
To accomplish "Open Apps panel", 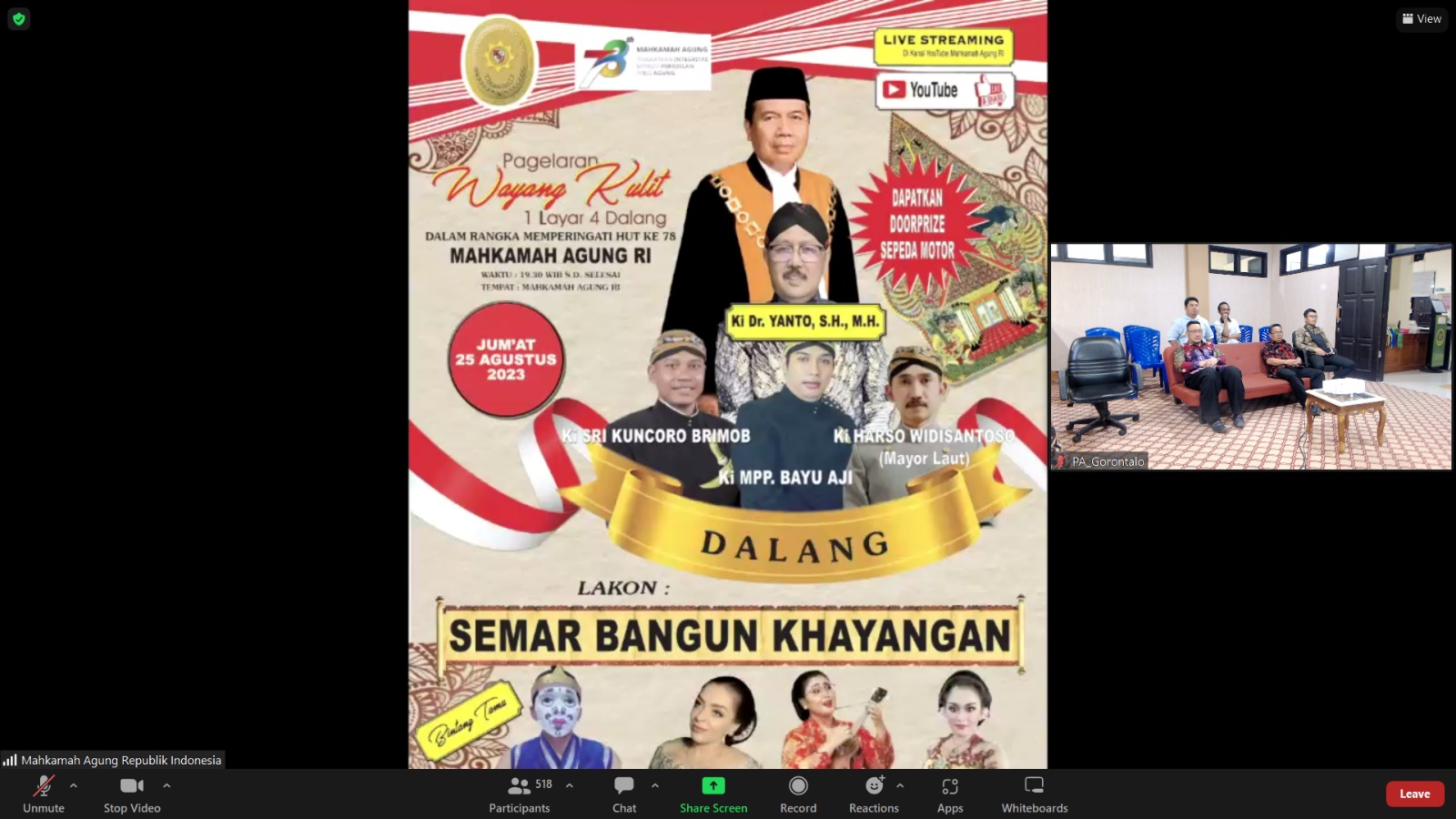I will 950,793.
